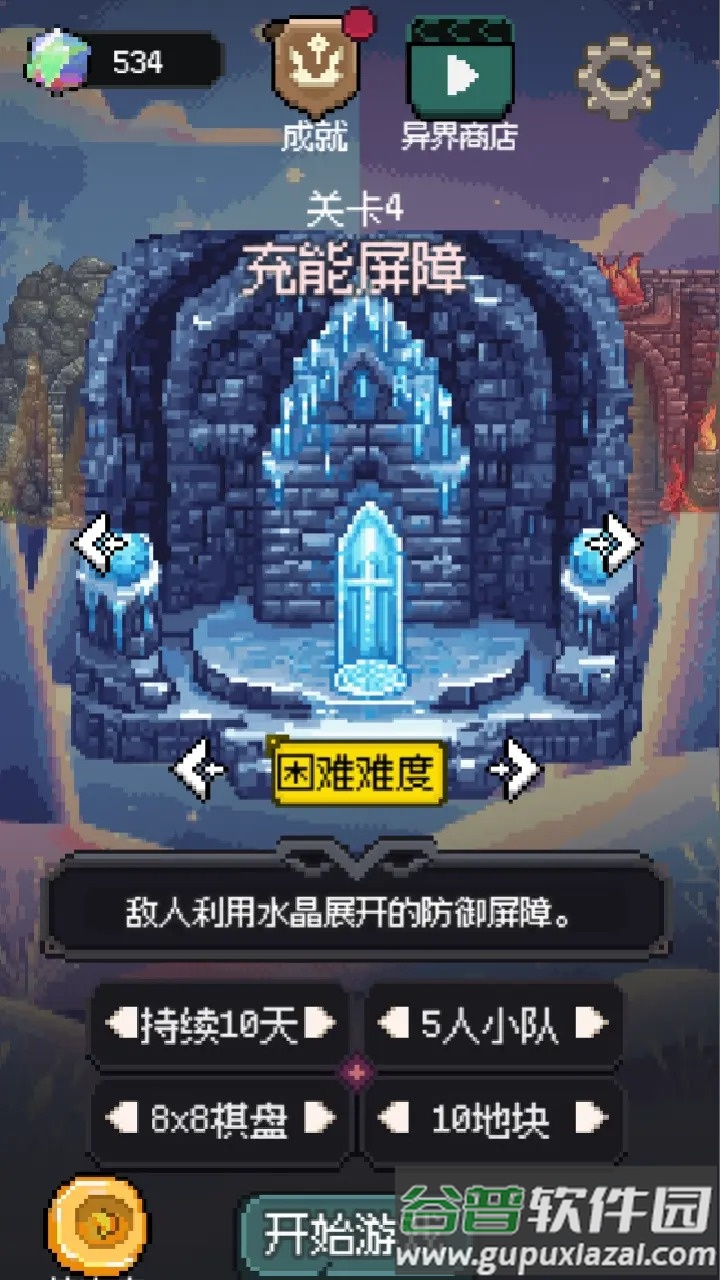The height and width of the screenshot is (1280, 720).
Task: Open the settings gear
Action: tap(619, 77)
